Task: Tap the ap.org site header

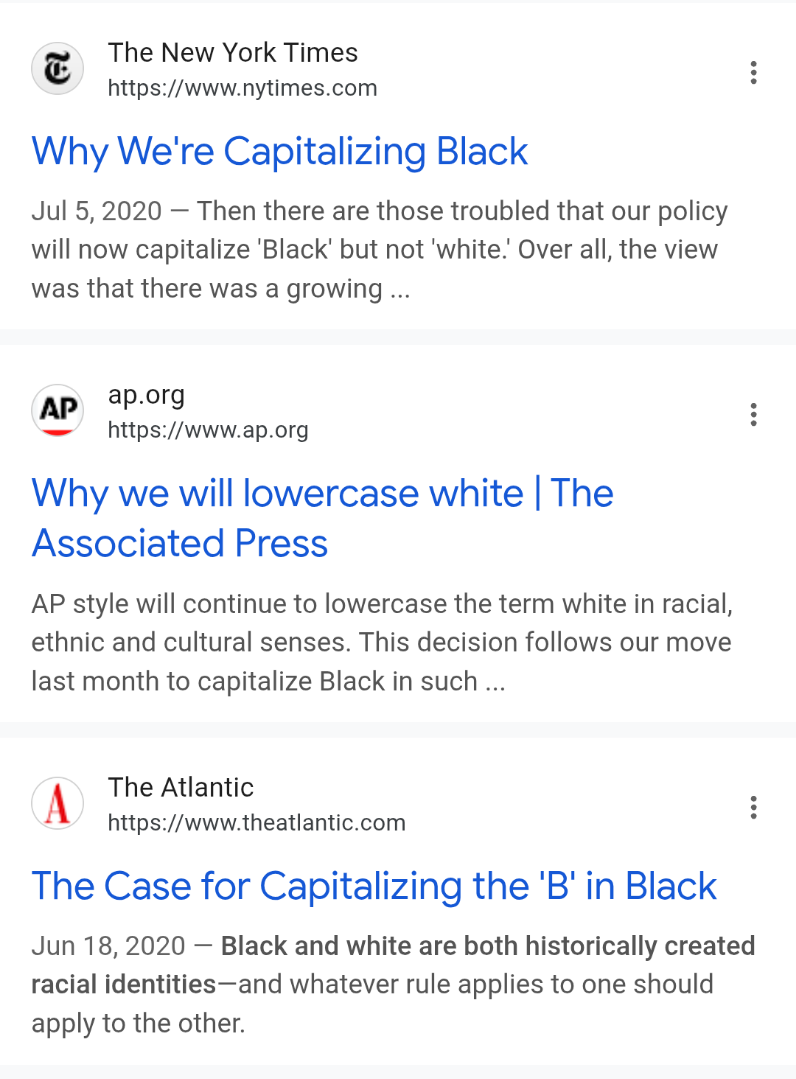Action: coord(170,412)
